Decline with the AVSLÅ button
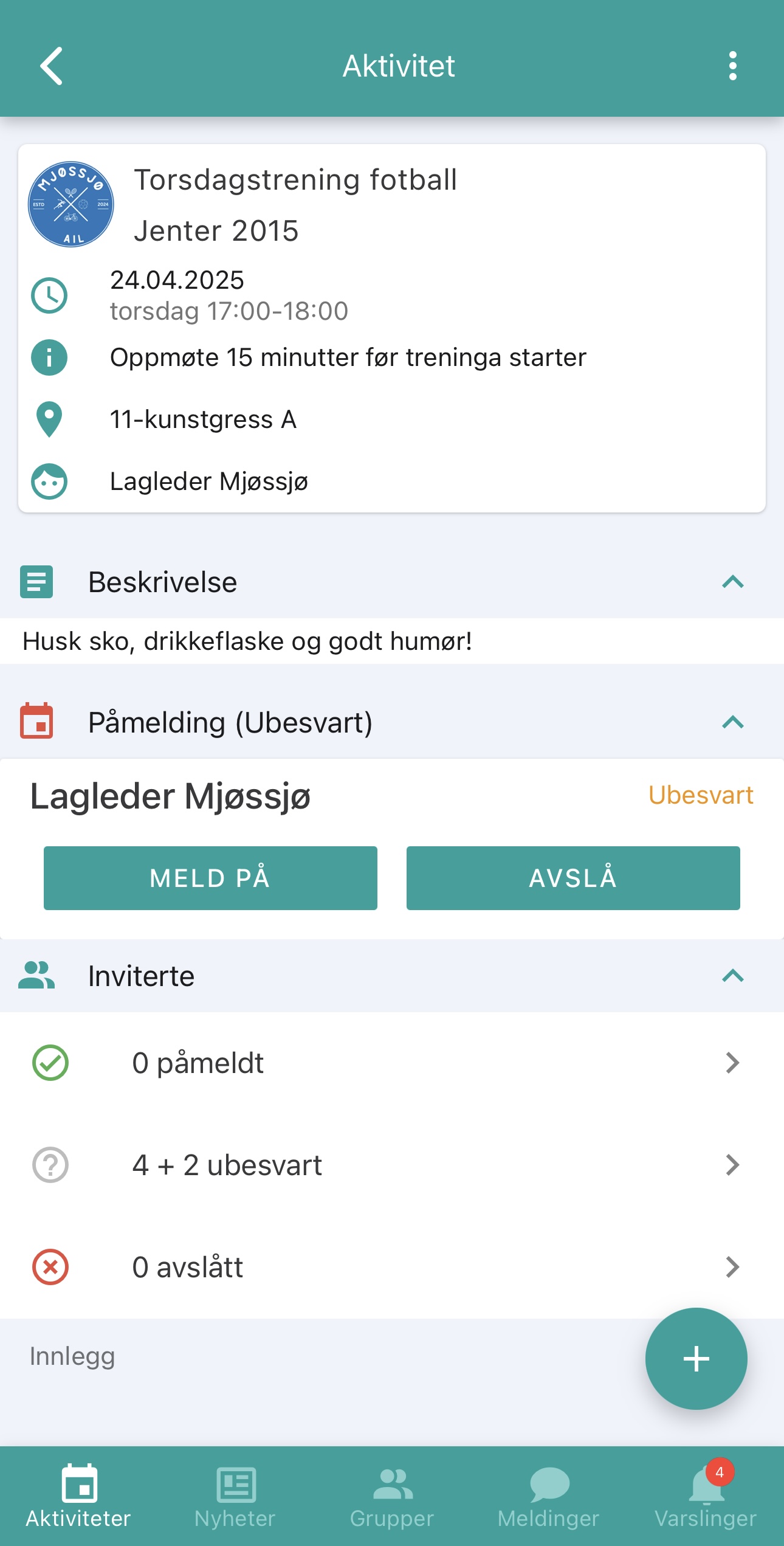 (573, 878)
